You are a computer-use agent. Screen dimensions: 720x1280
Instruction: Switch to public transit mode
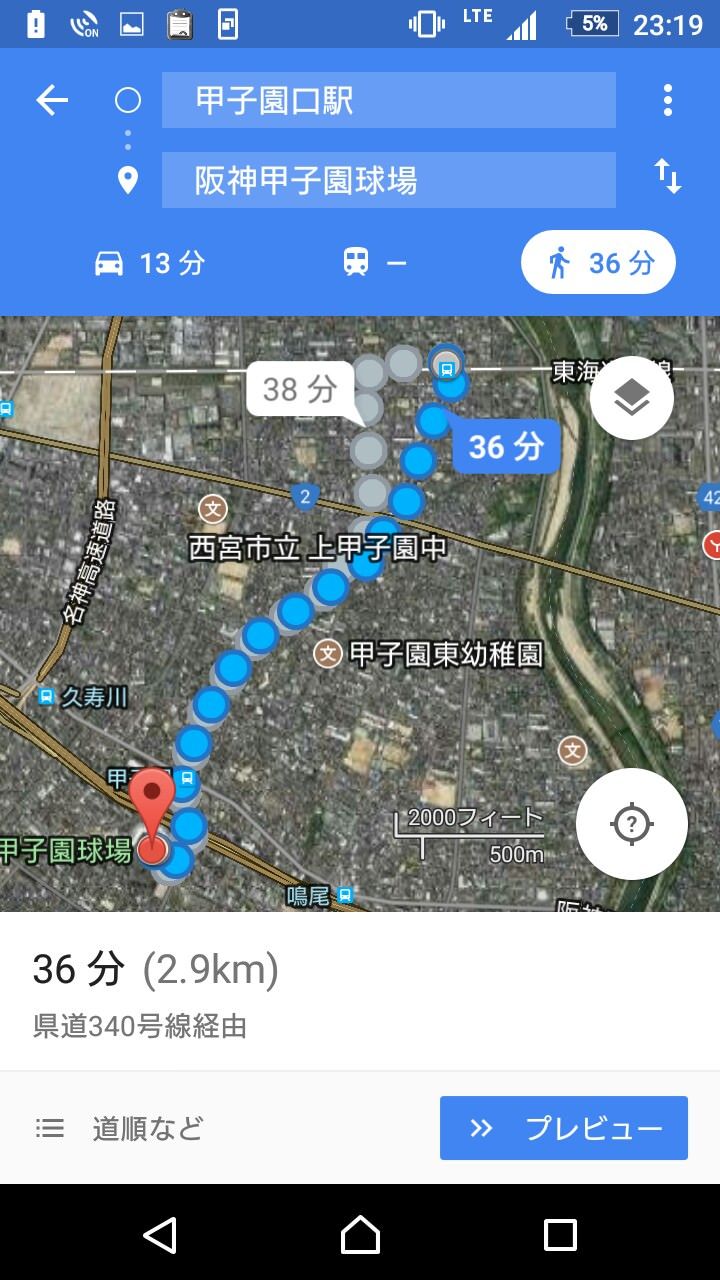coord(375,263)
